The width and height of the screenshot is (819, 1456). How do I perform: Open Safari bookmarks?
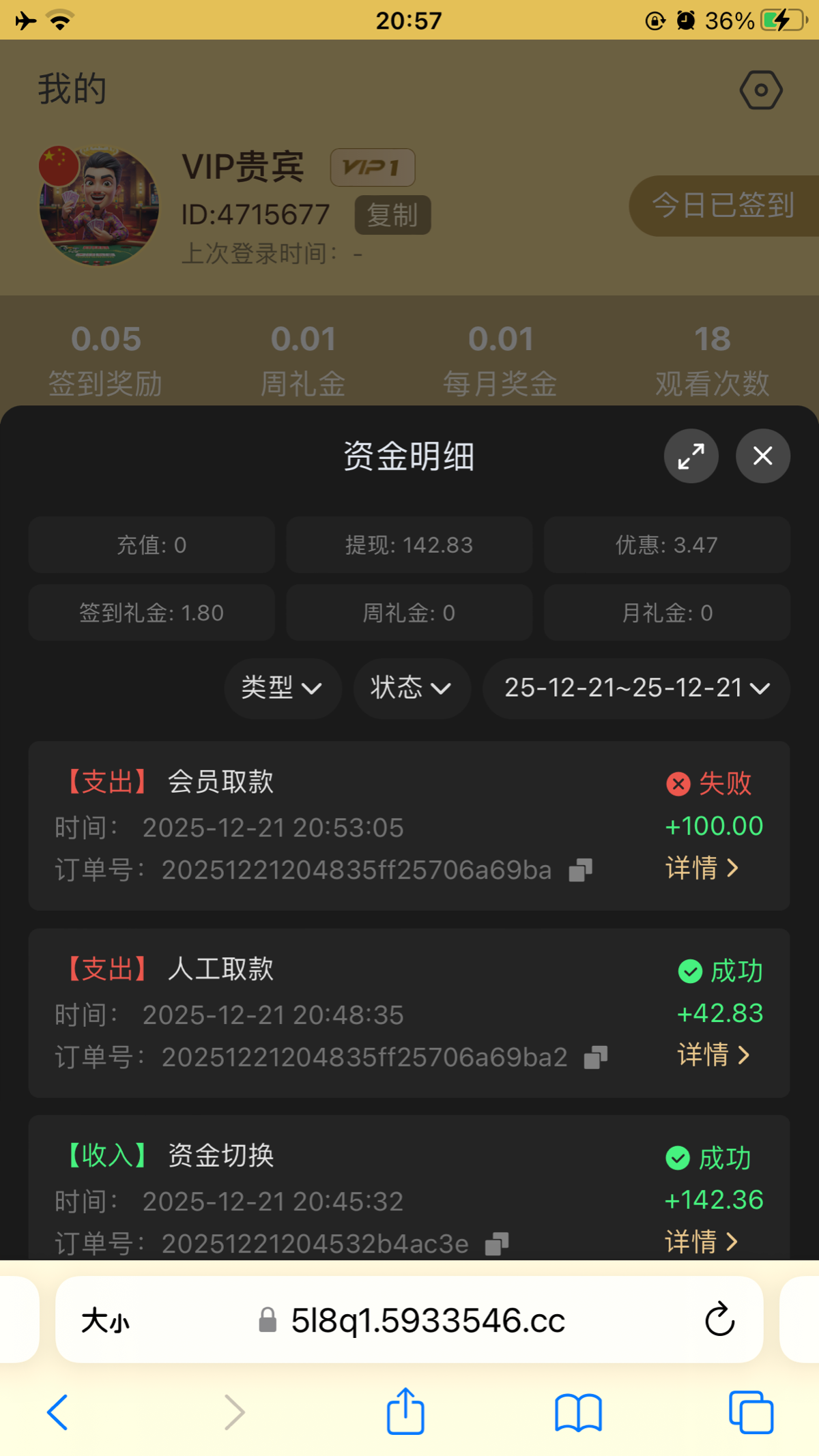(x=578, y=1412)
